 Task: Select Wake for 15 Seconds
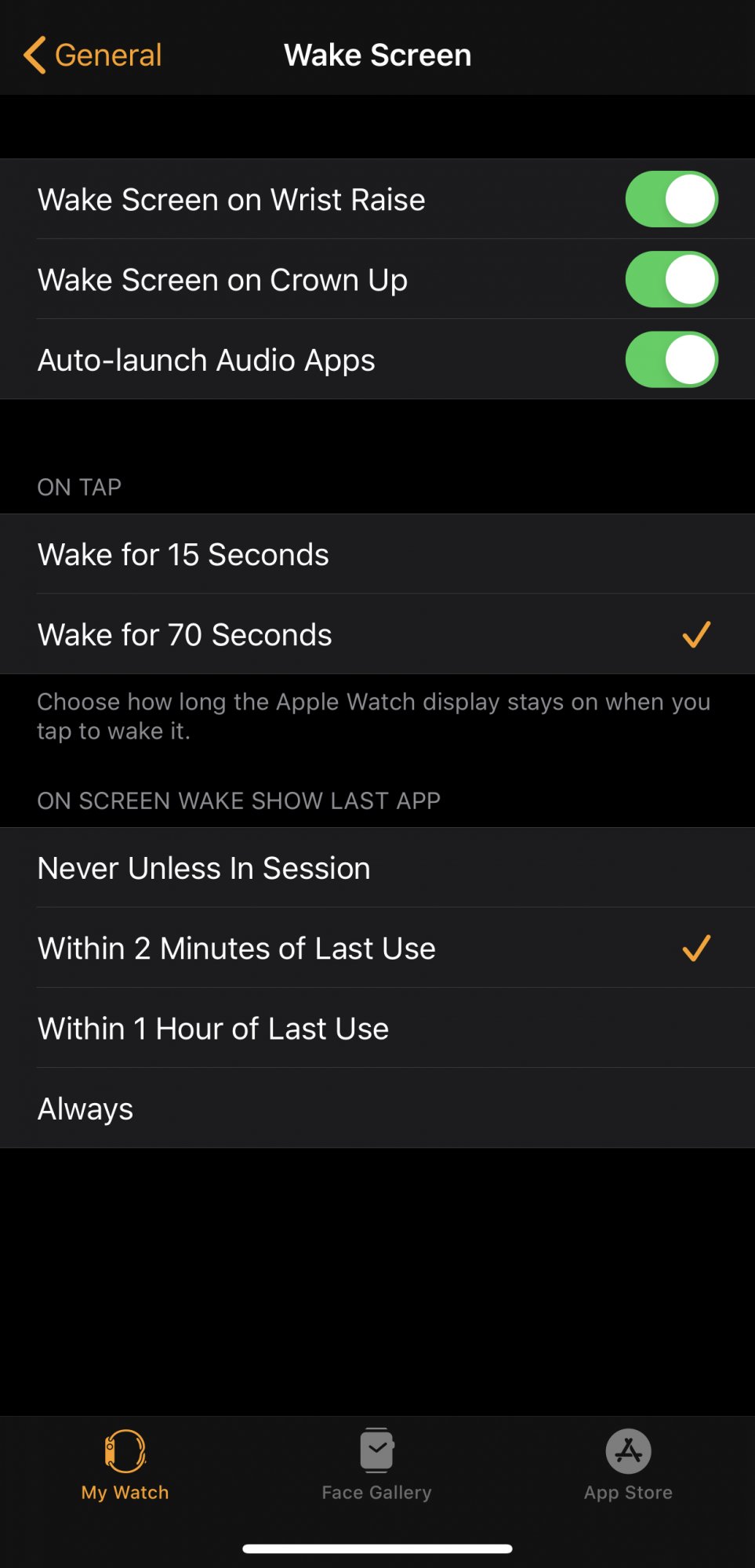point(377,554)
